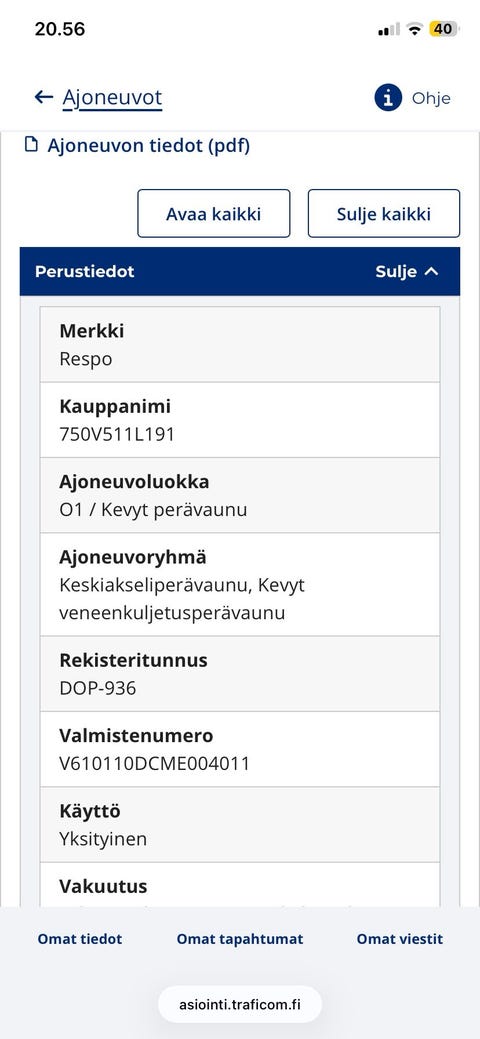Open Omat tiedot
The width and height of the screenshot is (480, 1039).
tap(80, 939)
